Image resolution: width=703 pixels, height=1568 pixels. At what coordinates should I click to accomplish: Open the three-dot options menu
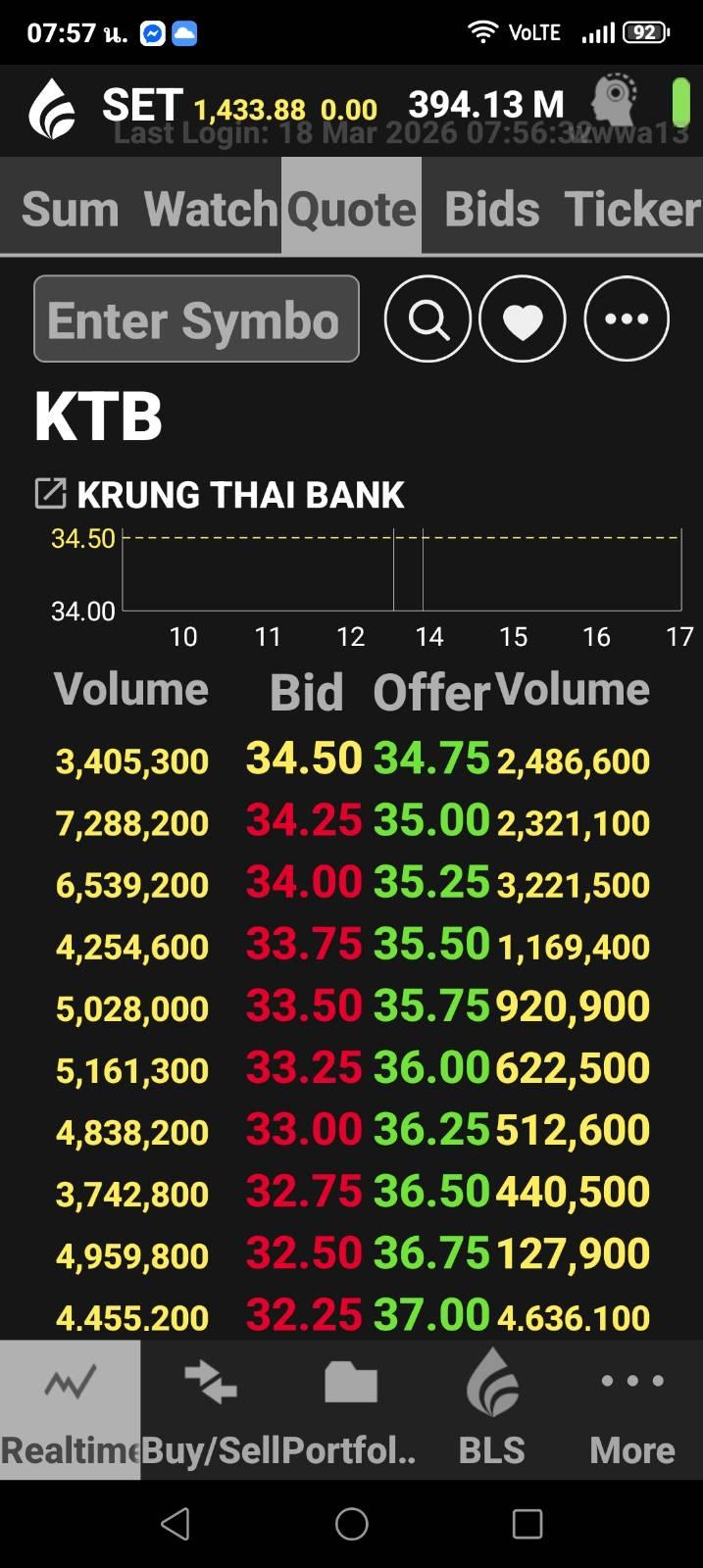(x=627, y=319)
